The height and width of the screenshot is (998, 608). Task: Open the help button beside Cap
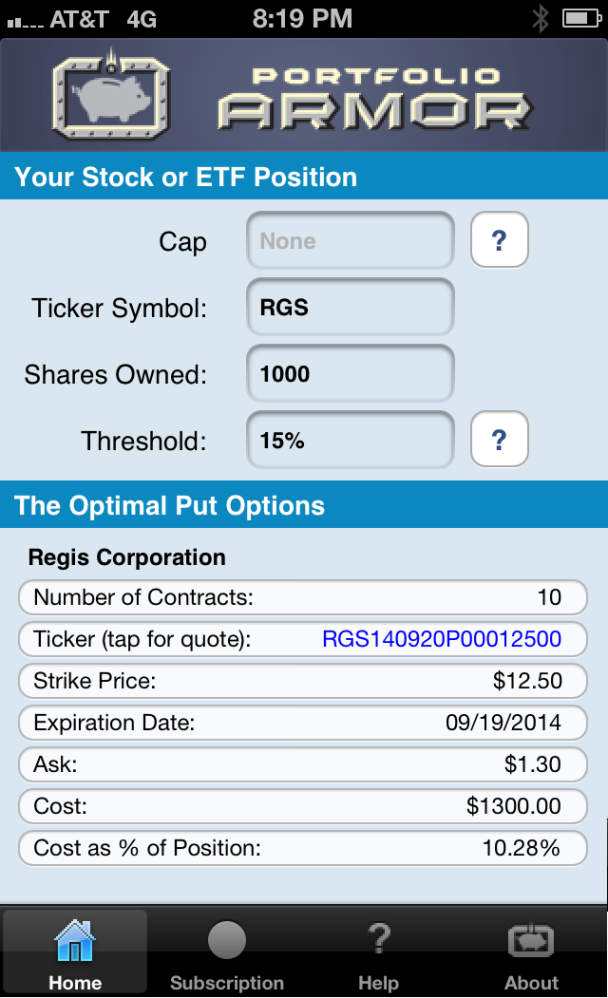(499, 241)
